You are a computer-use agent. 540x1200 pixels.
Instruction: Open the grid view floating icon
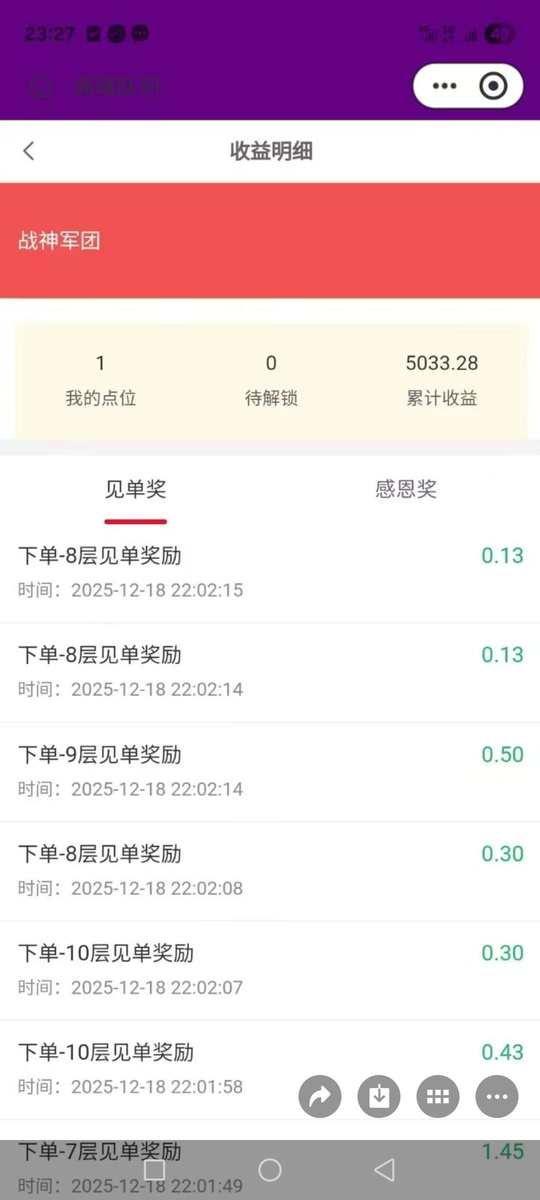point(438,1096)
